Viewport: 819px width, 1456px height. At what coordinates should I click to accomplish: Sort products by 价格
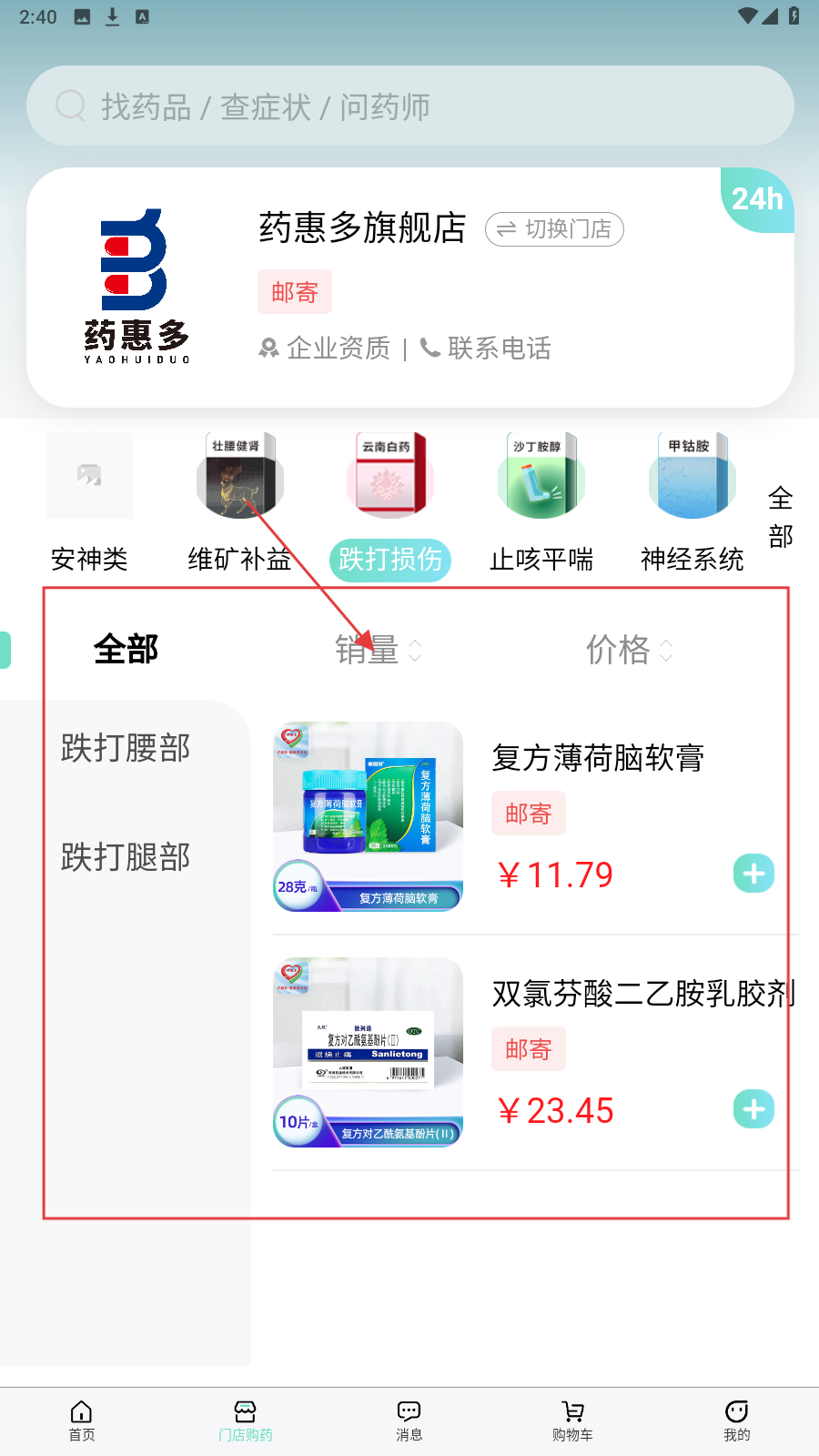(x=629, y=650)
